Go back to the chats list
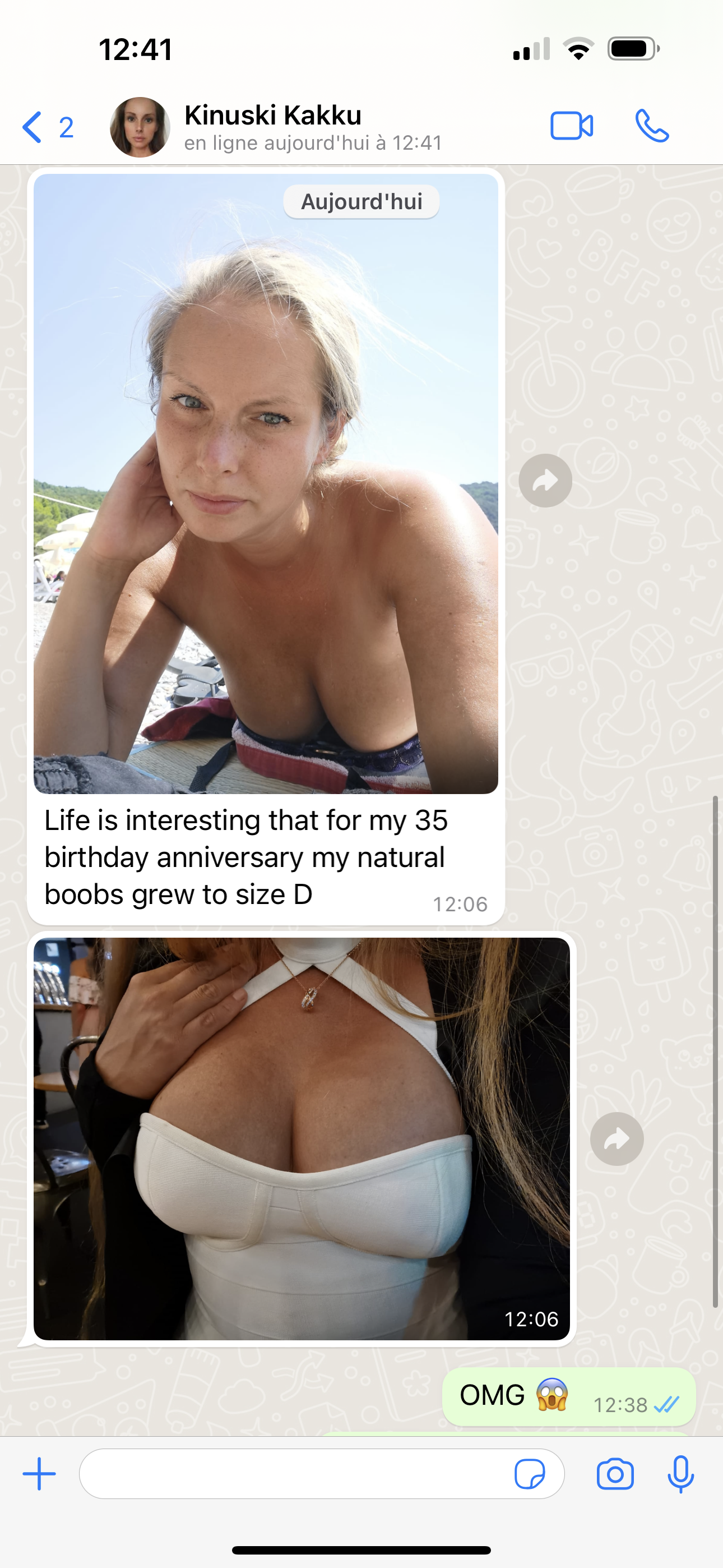This screenshot has width=723, height=1568. (47, 127)
